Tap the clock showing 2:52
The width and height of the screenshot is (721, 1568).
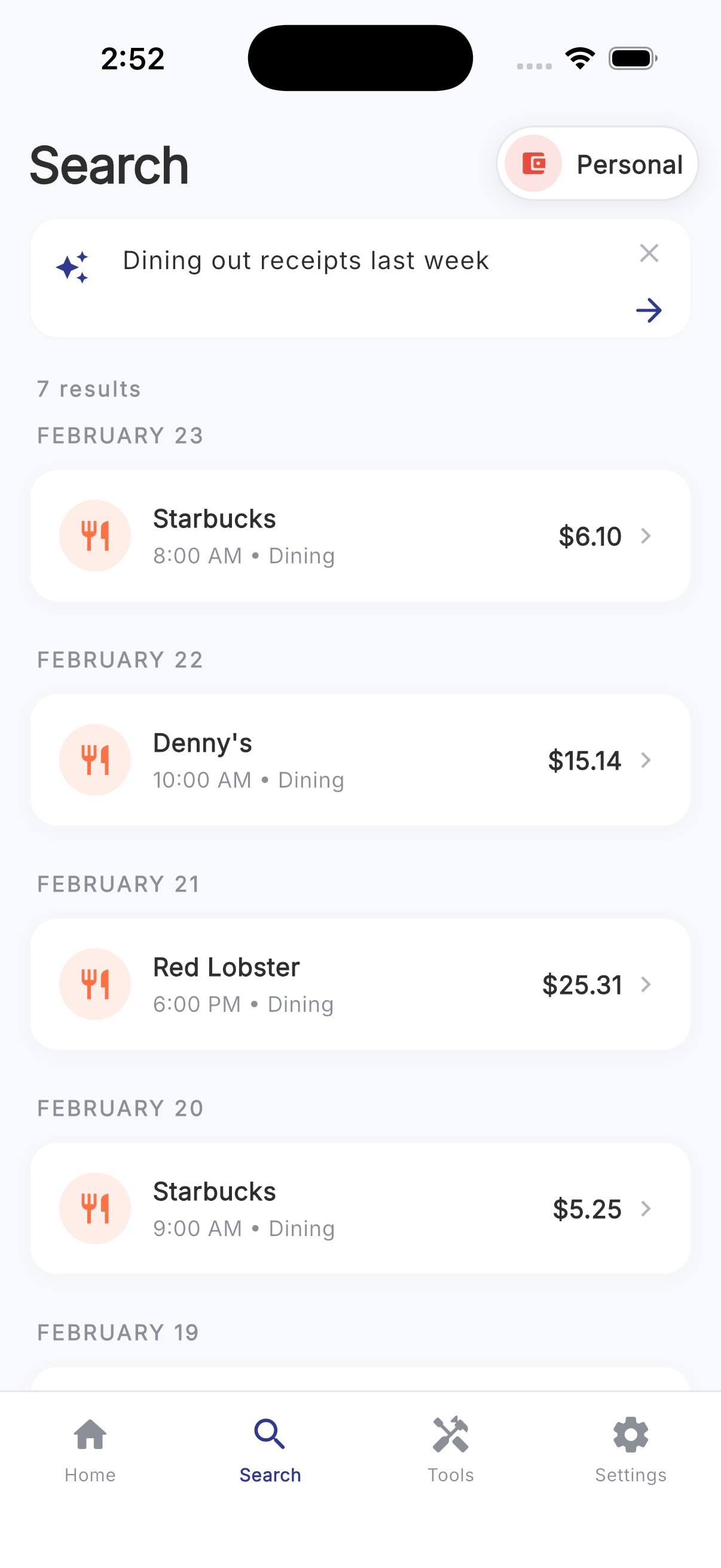click(133, 58)
